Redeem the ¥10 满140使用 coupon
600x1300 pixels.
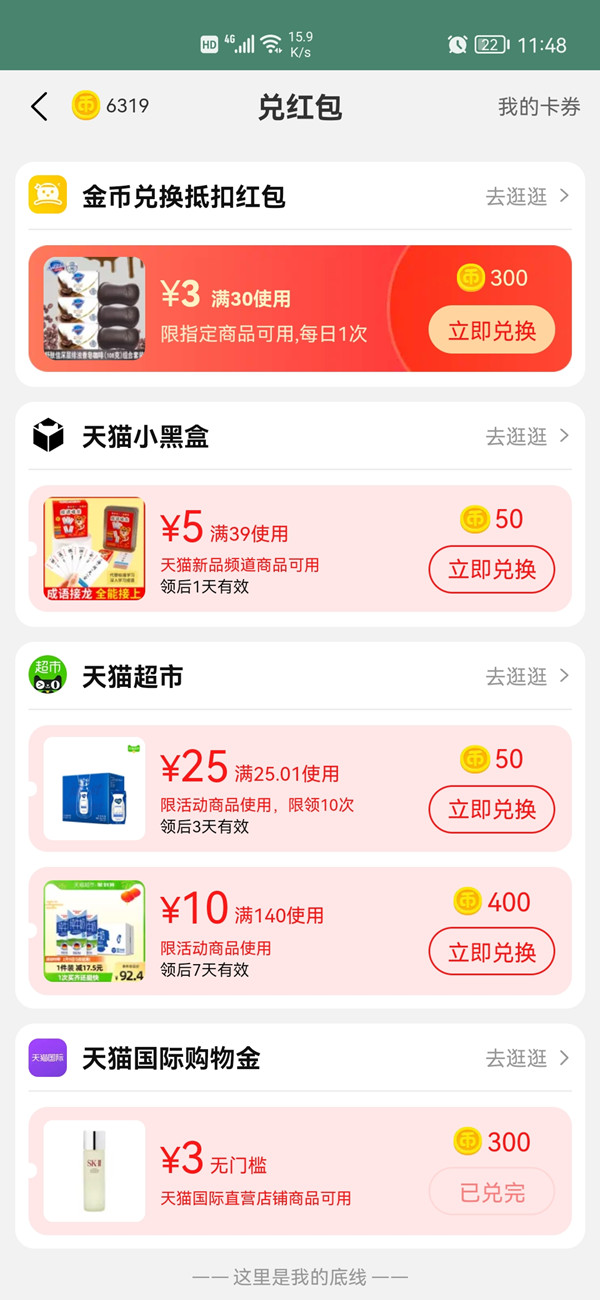pyautogui.click(x=491, y=952)
